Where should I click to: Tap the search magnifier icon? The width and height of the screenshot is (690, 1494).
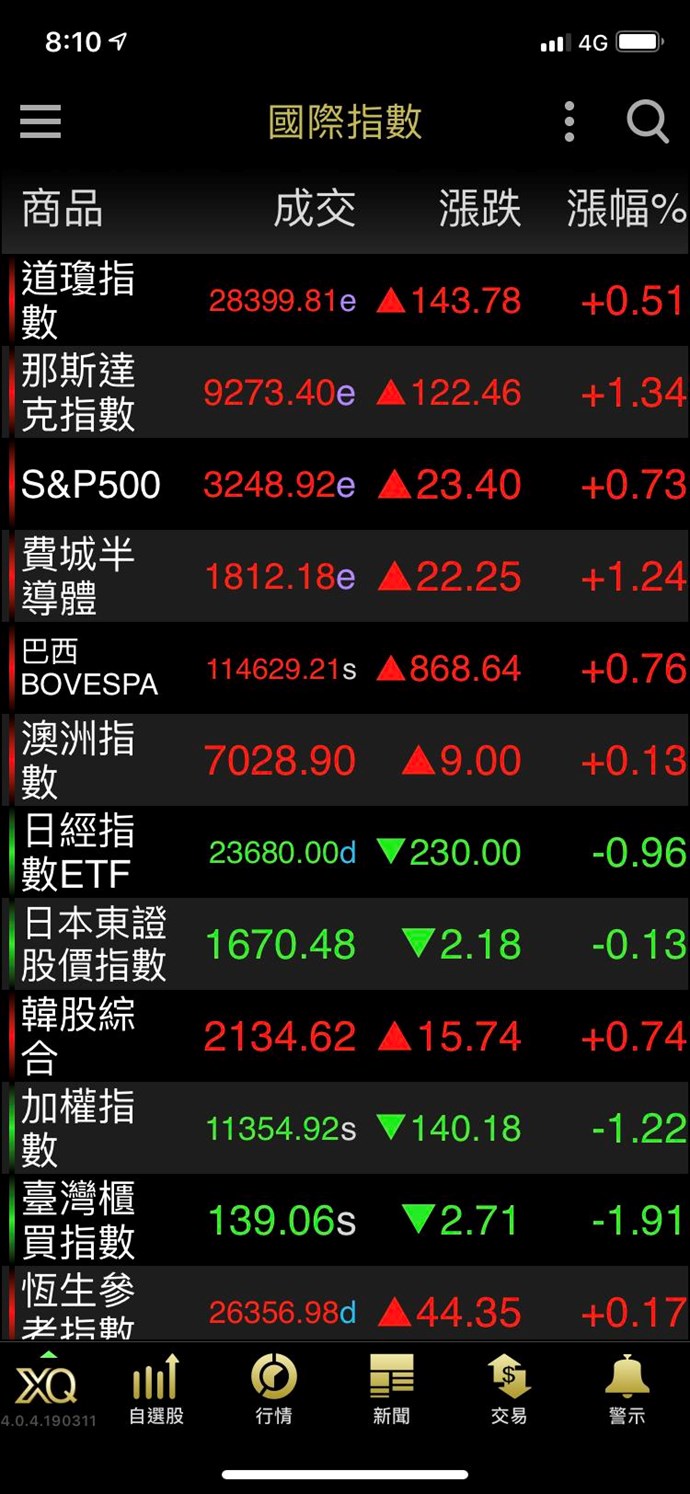point(647,122)
